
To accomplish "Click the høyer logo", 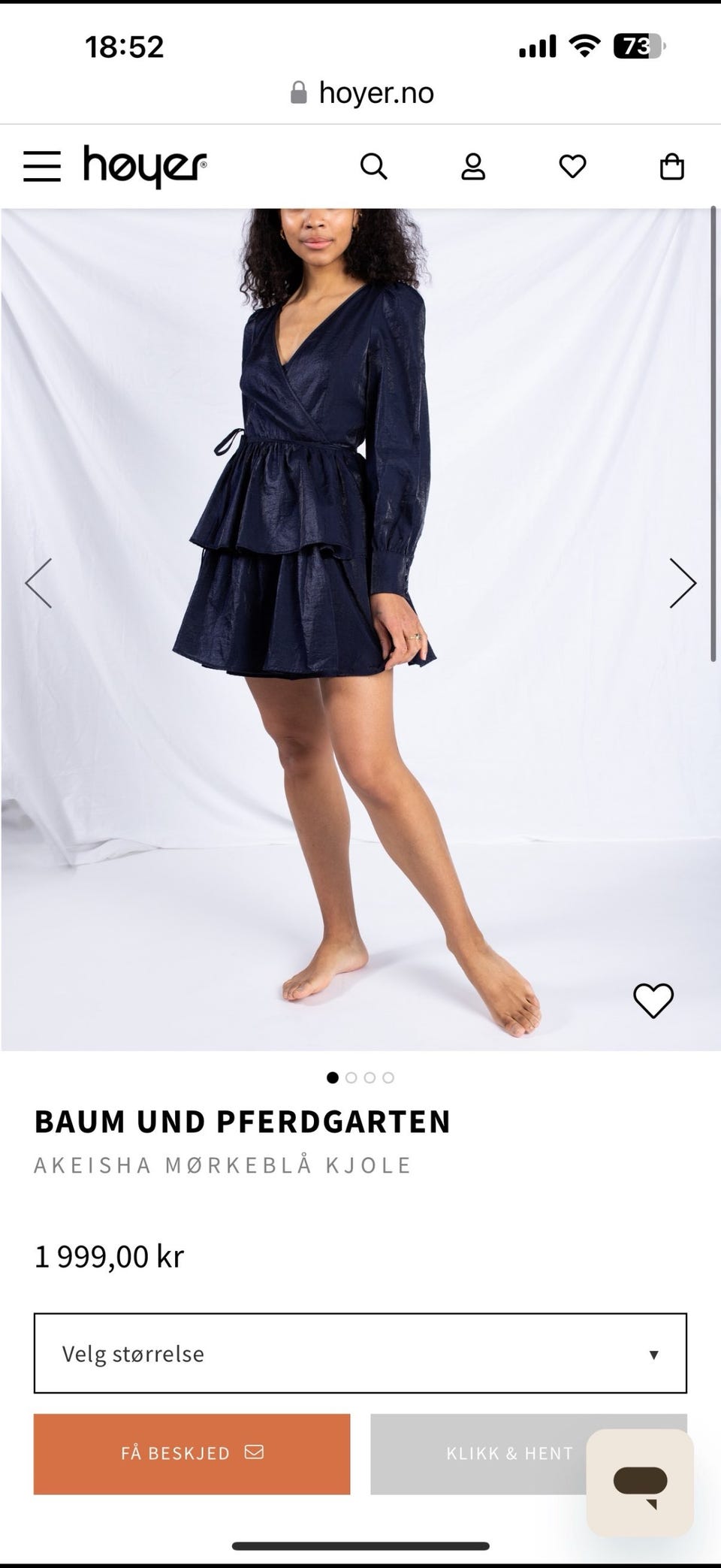I will 144,167.
